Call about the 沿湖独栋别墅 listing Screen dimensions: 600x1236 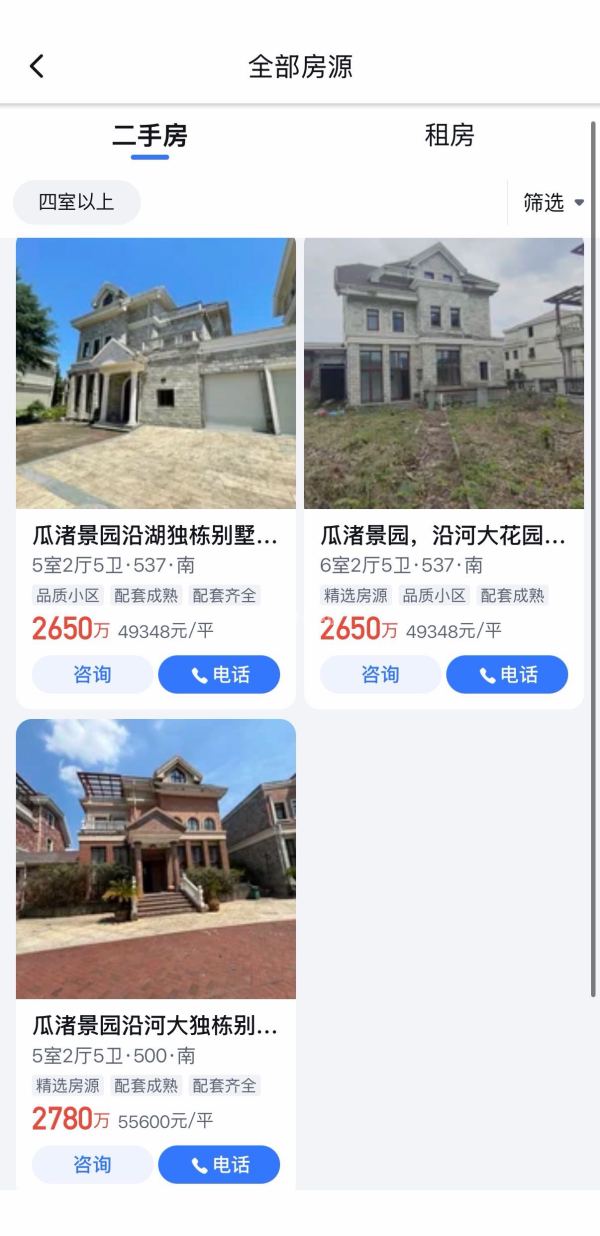[x=219, y=675]
